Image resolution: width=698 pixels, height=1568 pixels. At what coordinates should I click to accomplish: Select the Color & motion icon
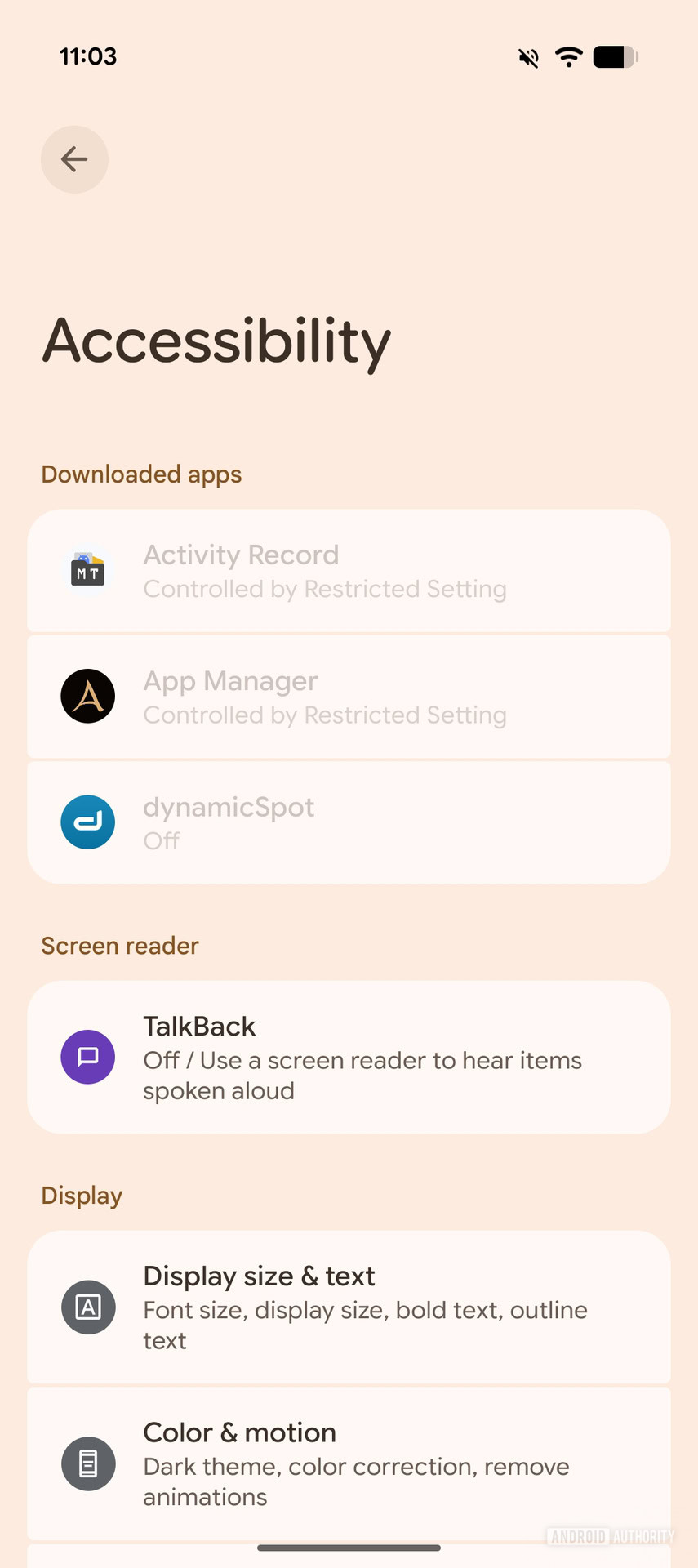[88, 1463]
